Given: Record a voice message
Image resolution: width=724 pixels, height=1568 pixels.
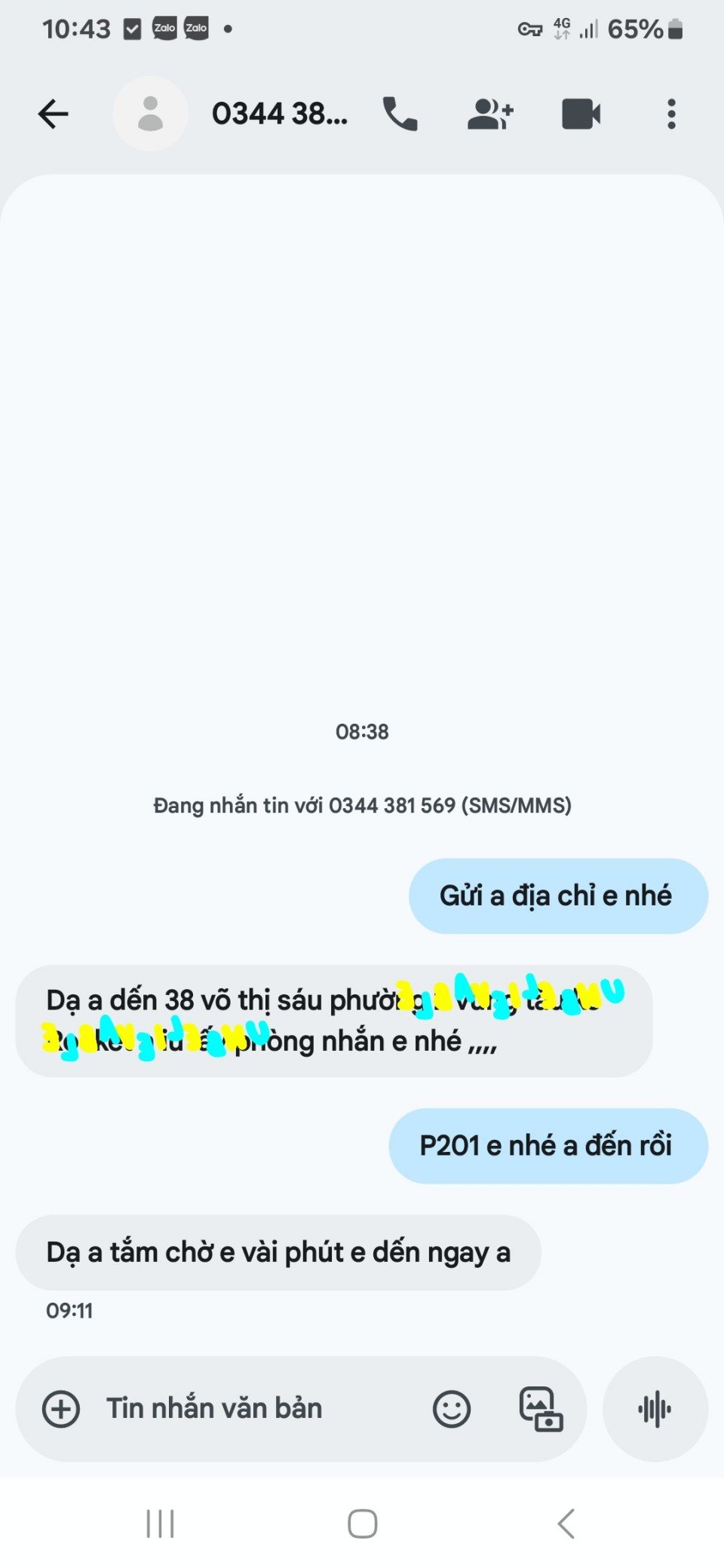Looking at the screenshot, I should (655, 1409).
